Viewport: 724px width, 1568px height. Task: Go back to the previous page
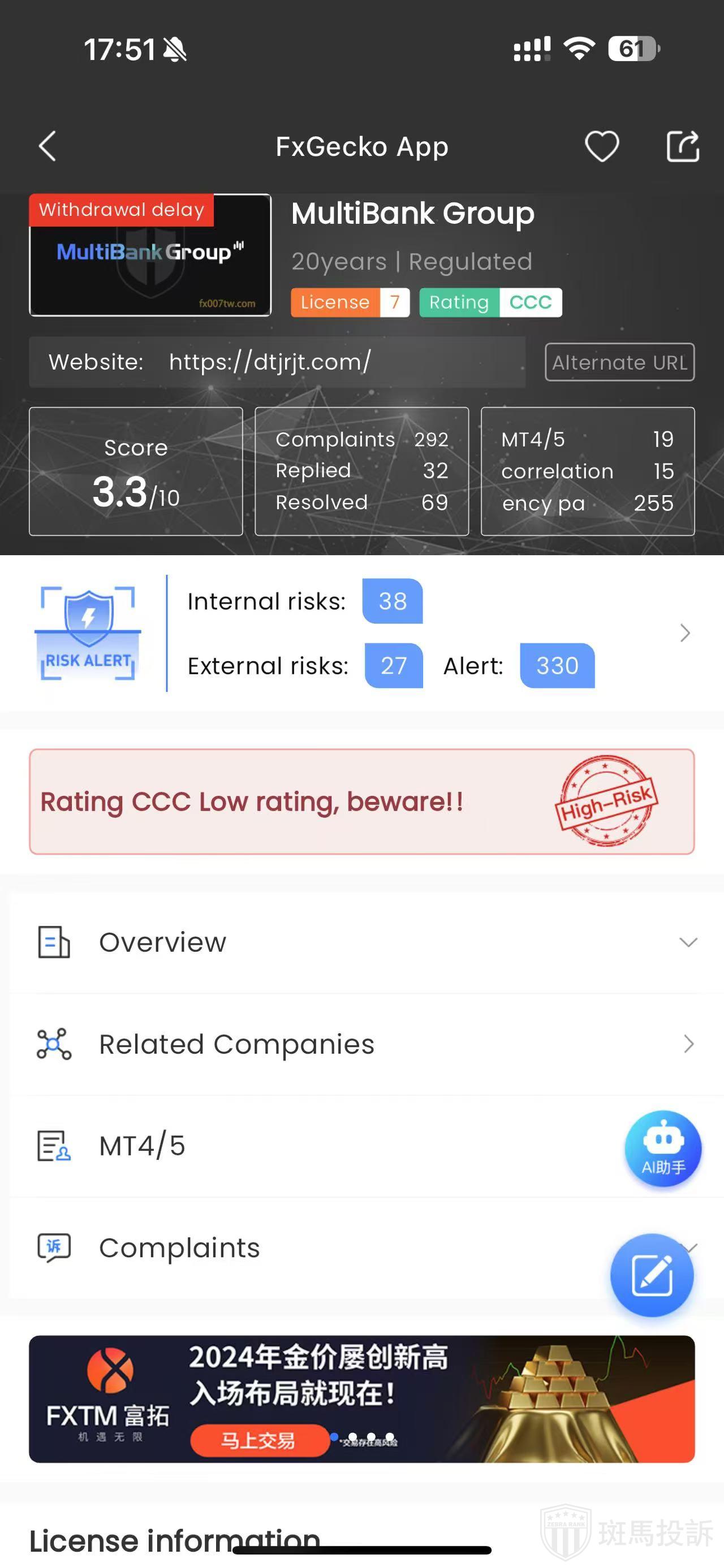[48, 146]
